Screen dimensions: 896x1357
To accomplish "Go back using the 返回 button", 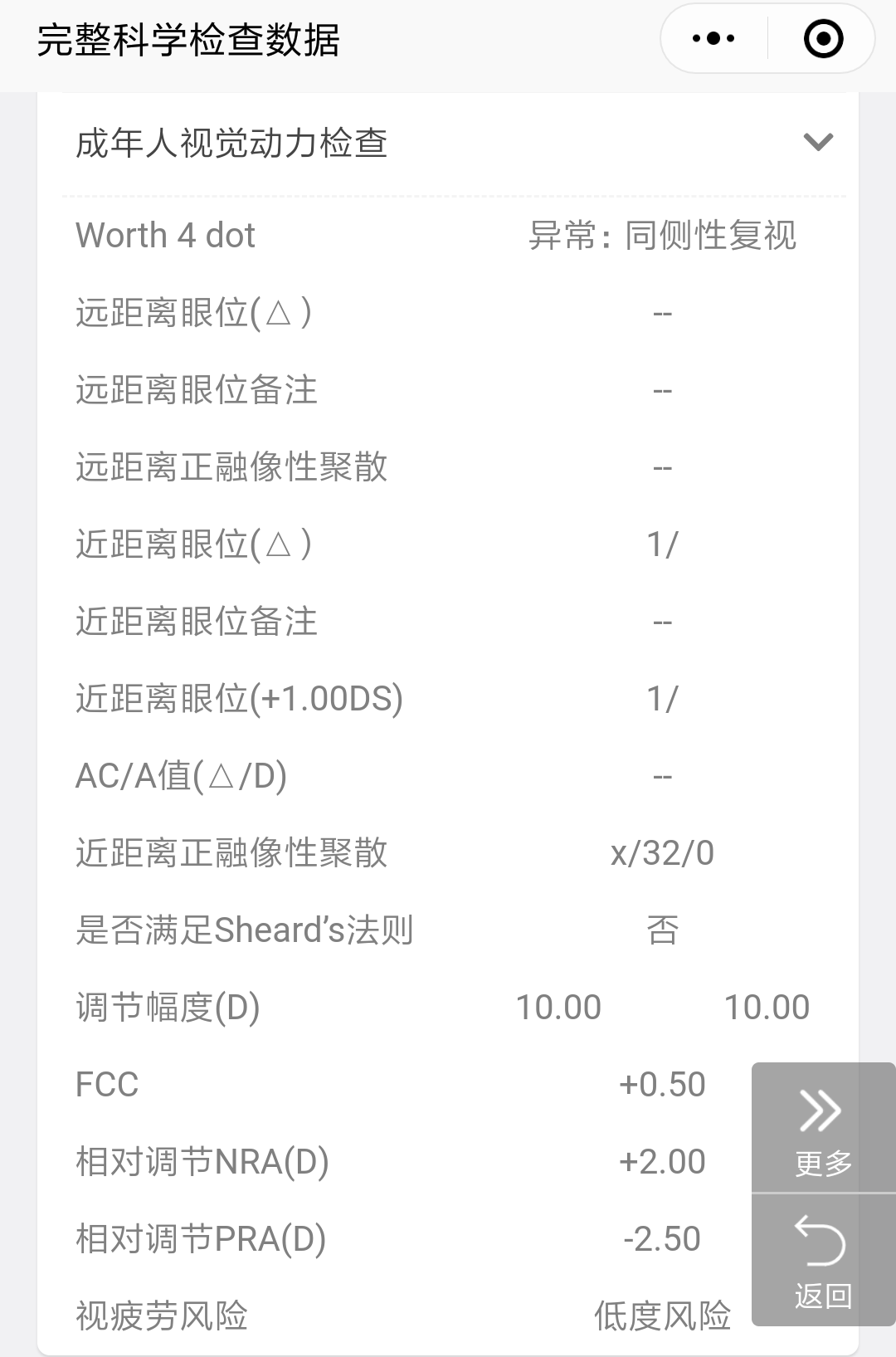I will click(x=823, y=1260).
